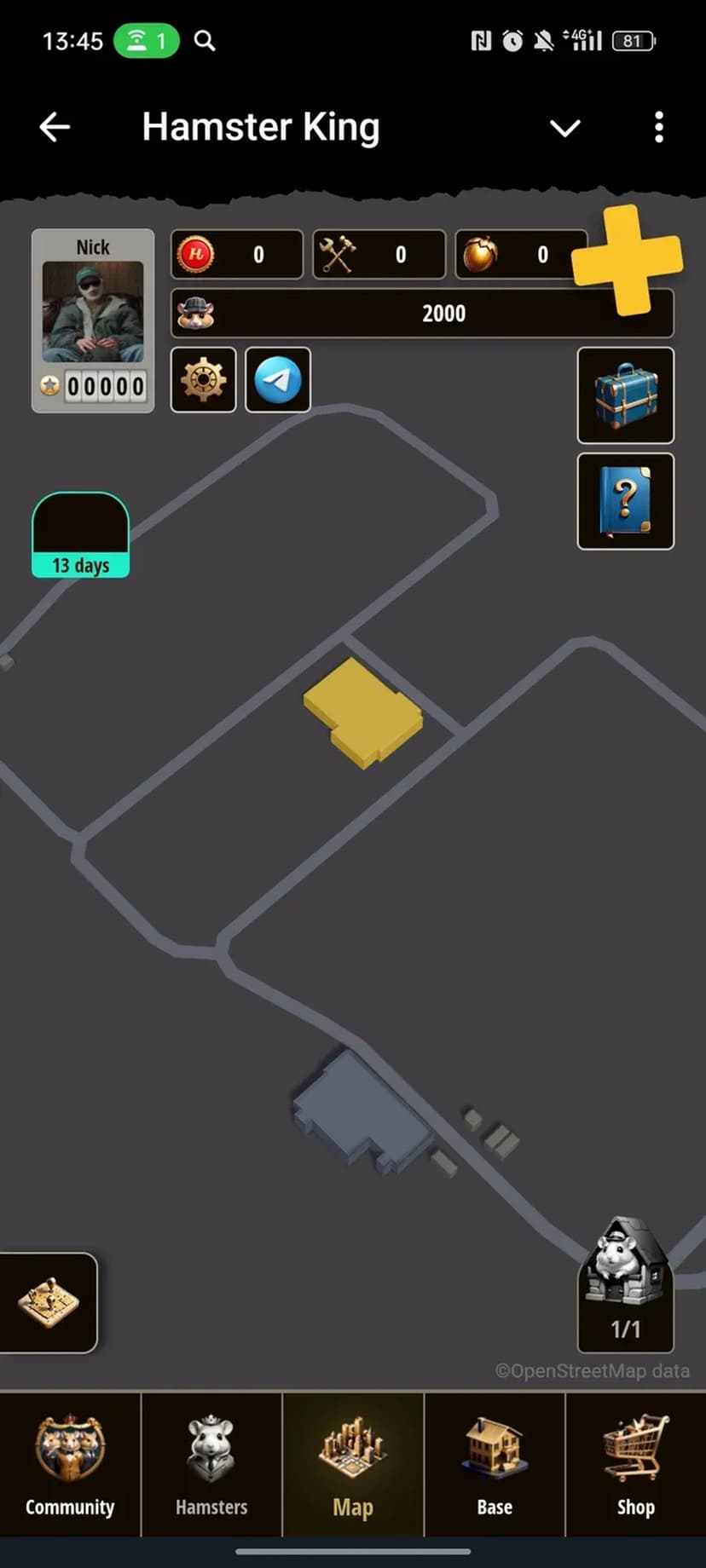706x1568 pixels.
Task: Open the Shop tab
Action: pos(635,1464)
